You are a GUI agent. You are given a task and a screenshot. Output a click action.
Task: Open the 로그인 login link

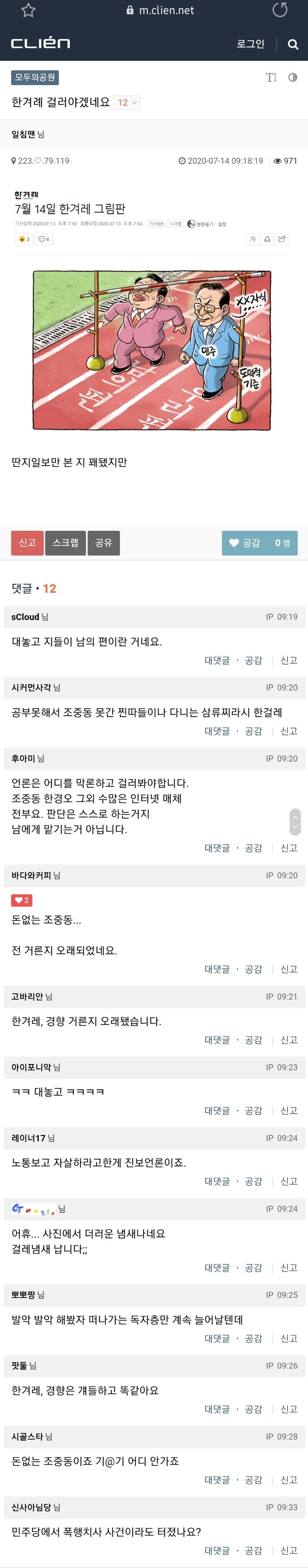(x=250, y=44)
